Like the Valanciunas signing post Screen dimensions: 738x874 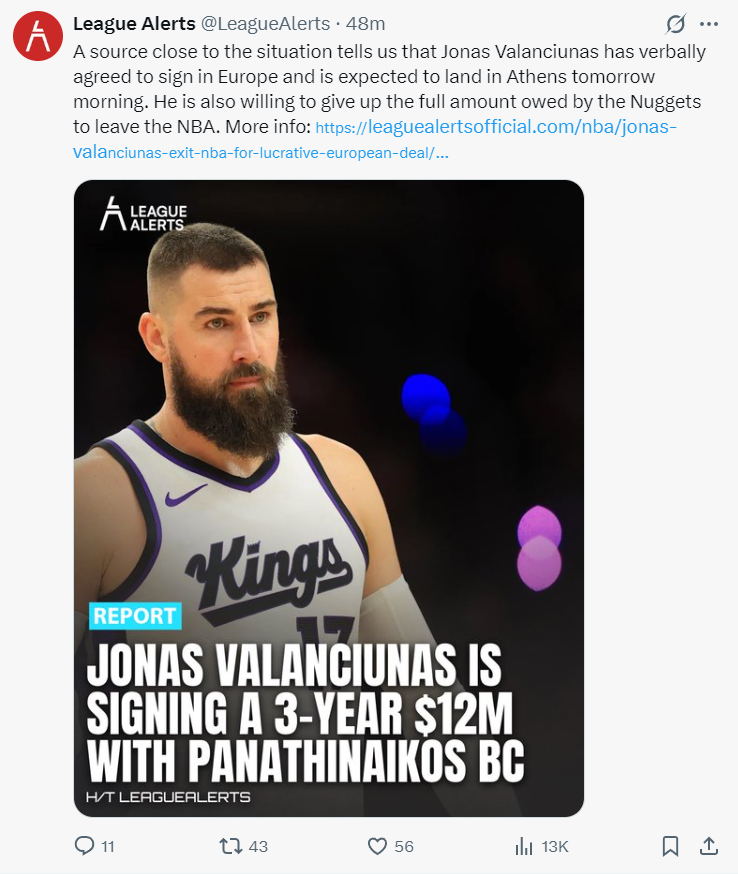(x=377, y=846)
